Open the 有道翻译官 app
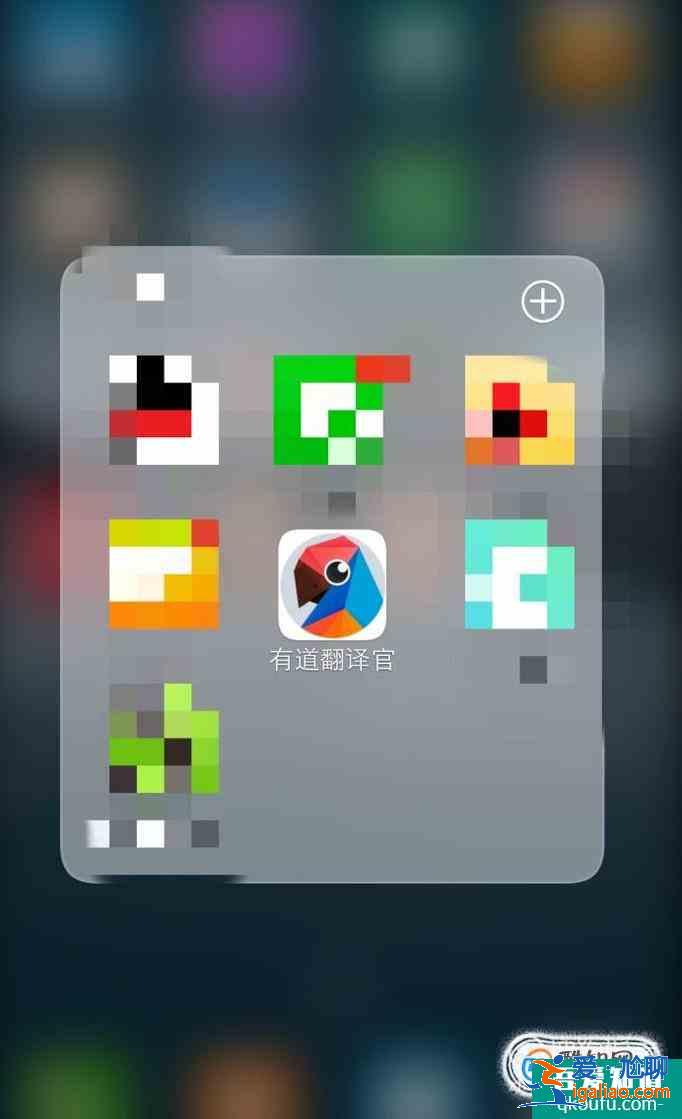 tap(332, 584)
